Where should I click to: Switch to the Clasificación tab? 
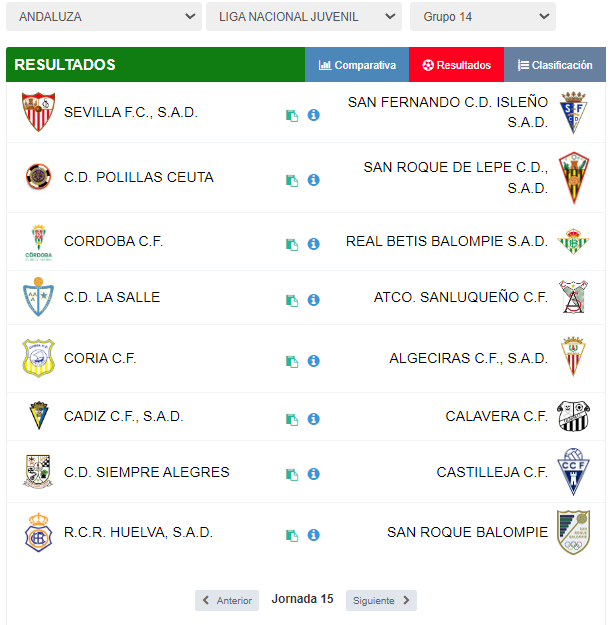click(x=554, y=65)
